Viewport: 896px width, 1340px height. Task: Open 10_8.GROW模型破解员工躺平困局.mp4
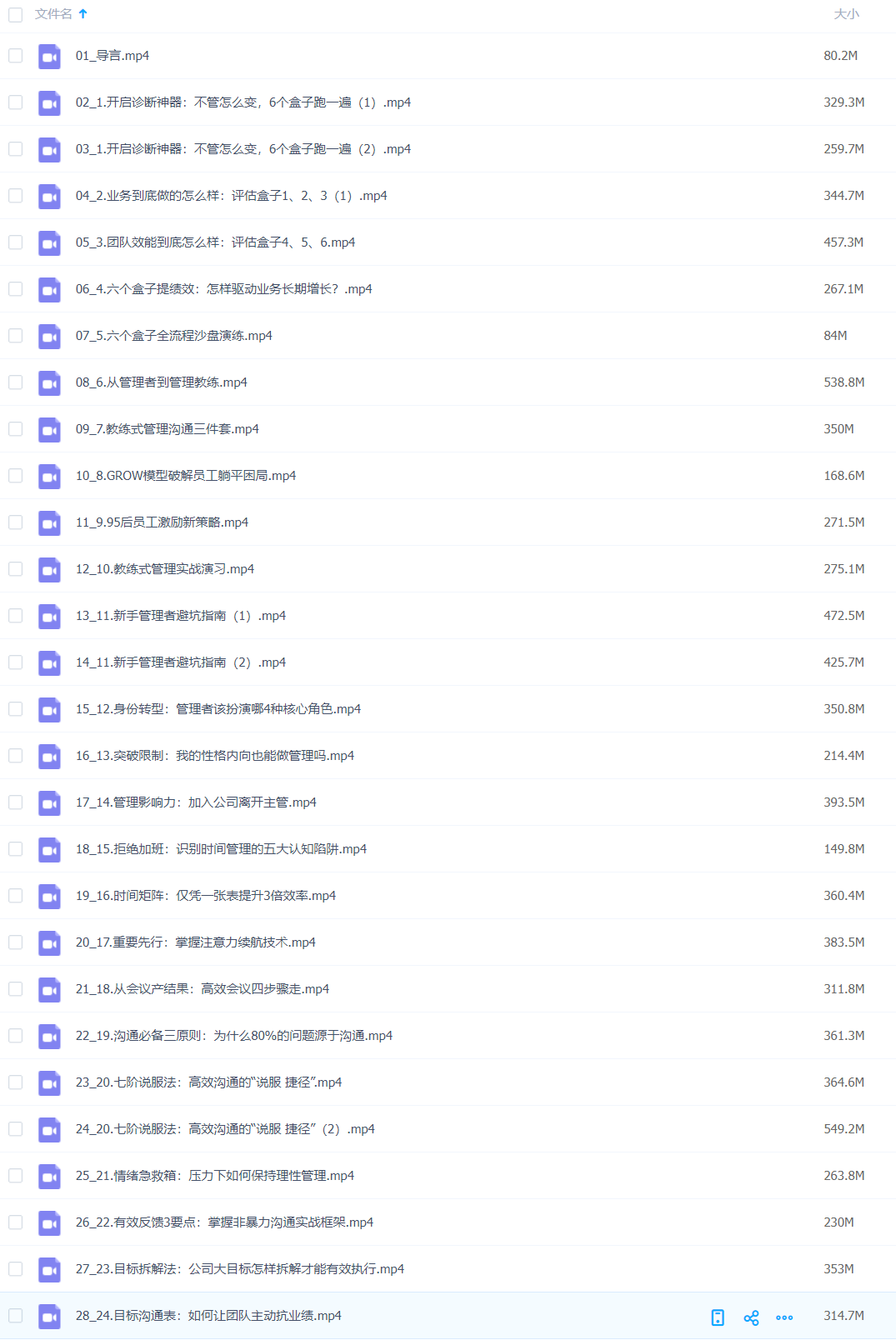tap(185, 476)
